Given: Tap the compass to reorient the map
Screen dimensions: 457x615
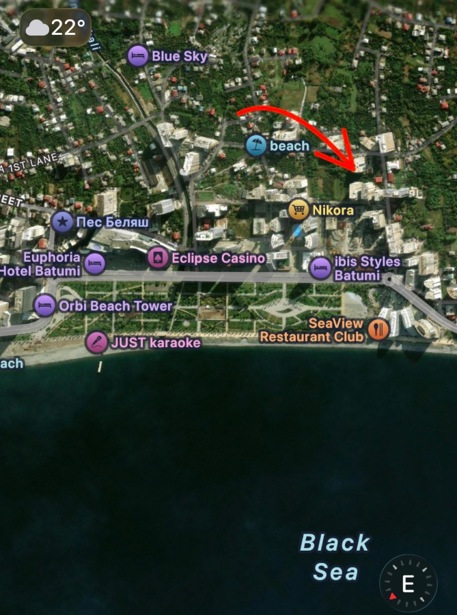Looking at the screenshot, I should point(408,583).
